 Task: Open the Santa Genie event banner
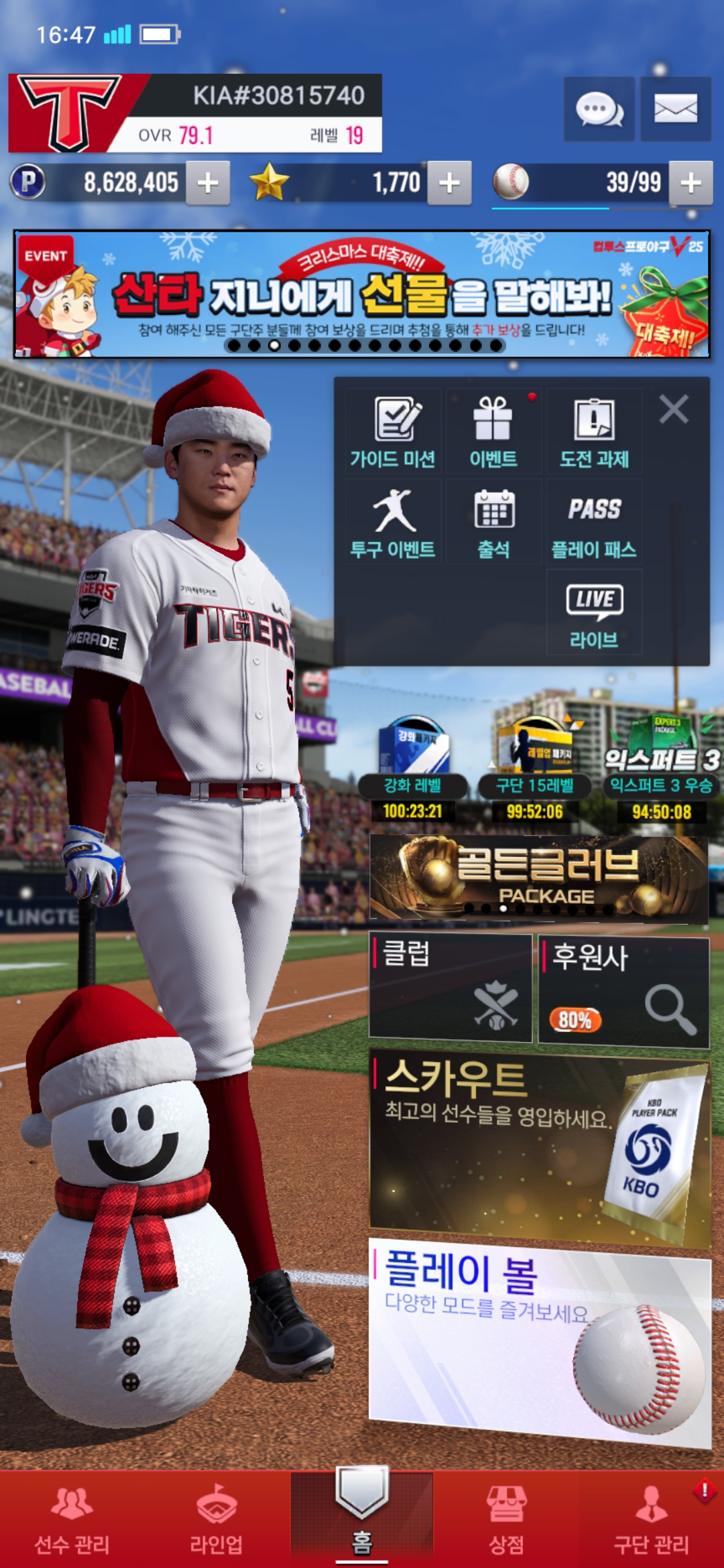click(x=362, y=295)
